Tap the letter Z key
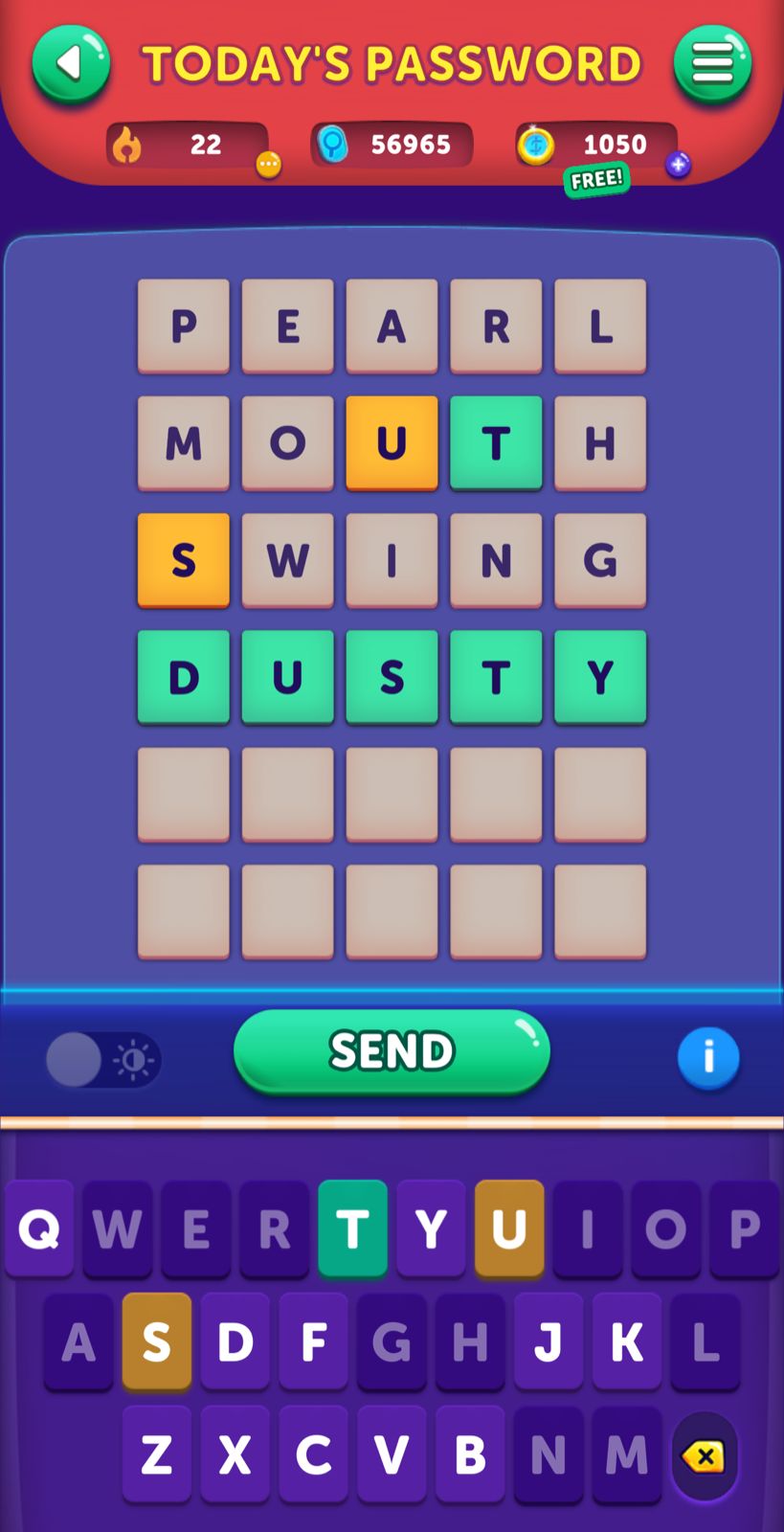Image resolution: width=784 pixels, height=1532 pixels. point(157,1454)
